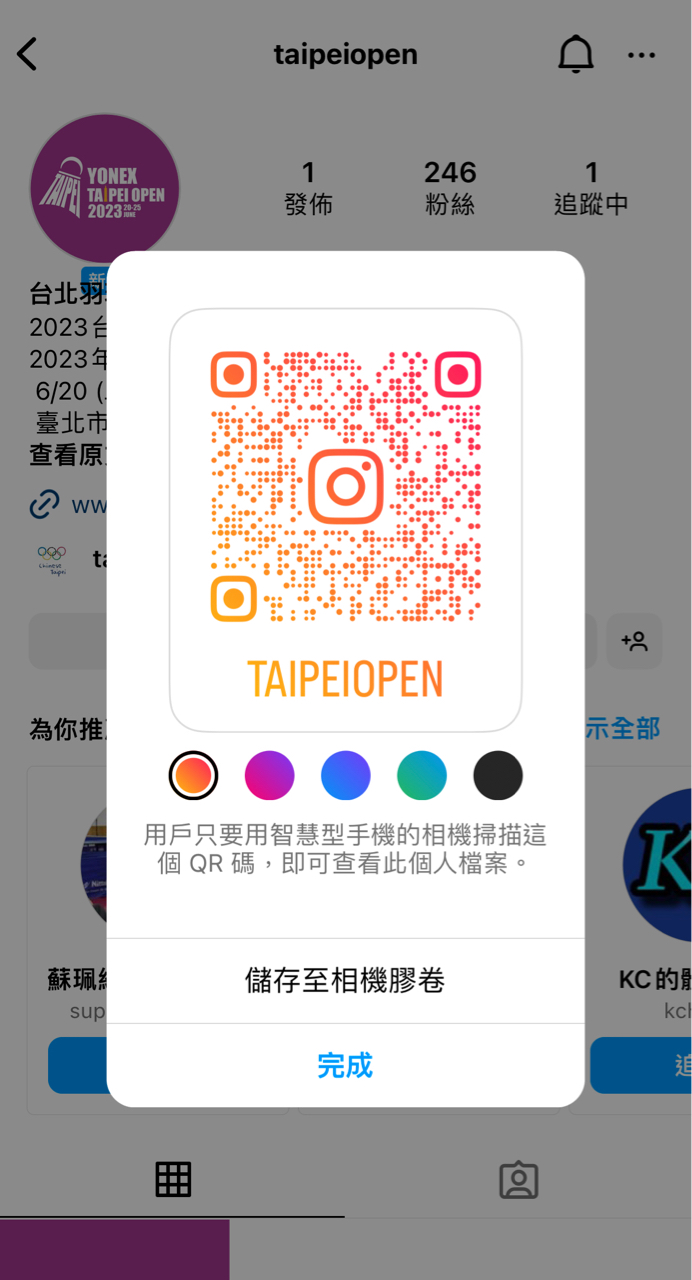
Task: Pick the blue gradient color swatch
Action: tap(346, 775)
